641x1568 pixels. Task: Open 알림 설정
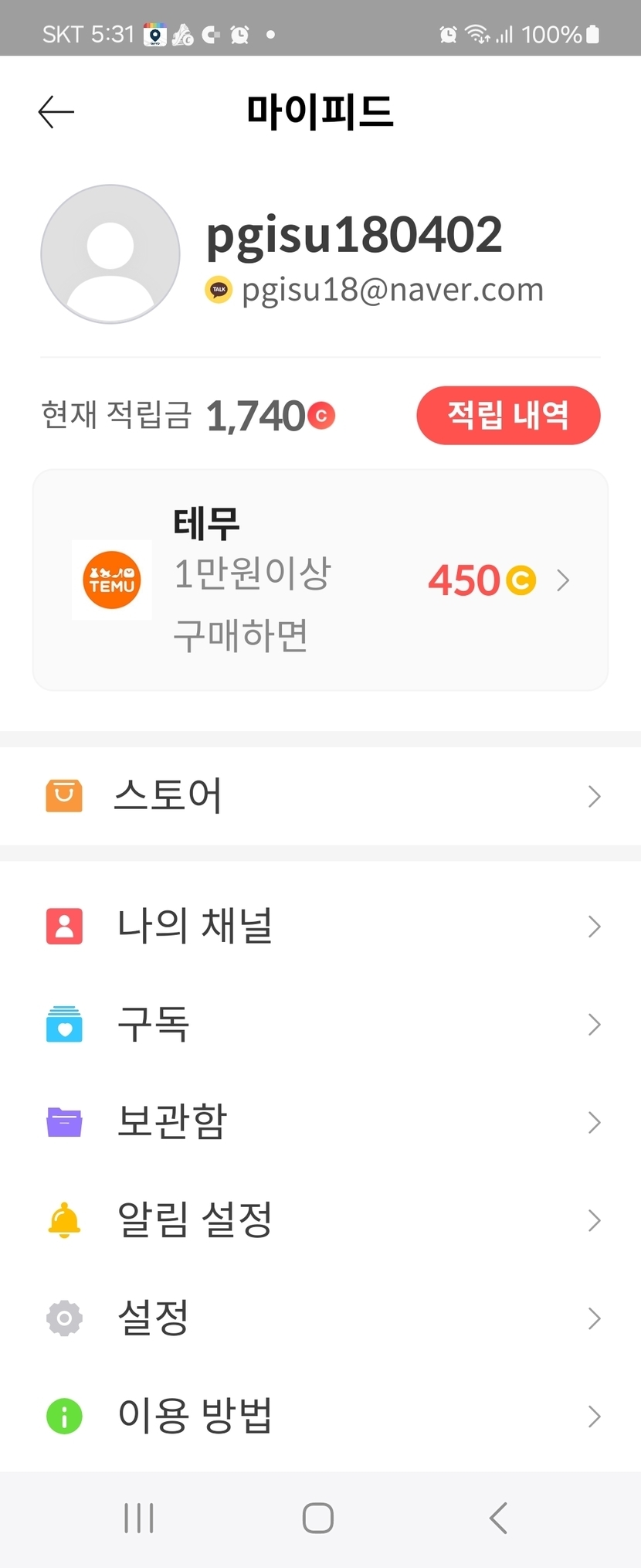point(320,1220)
